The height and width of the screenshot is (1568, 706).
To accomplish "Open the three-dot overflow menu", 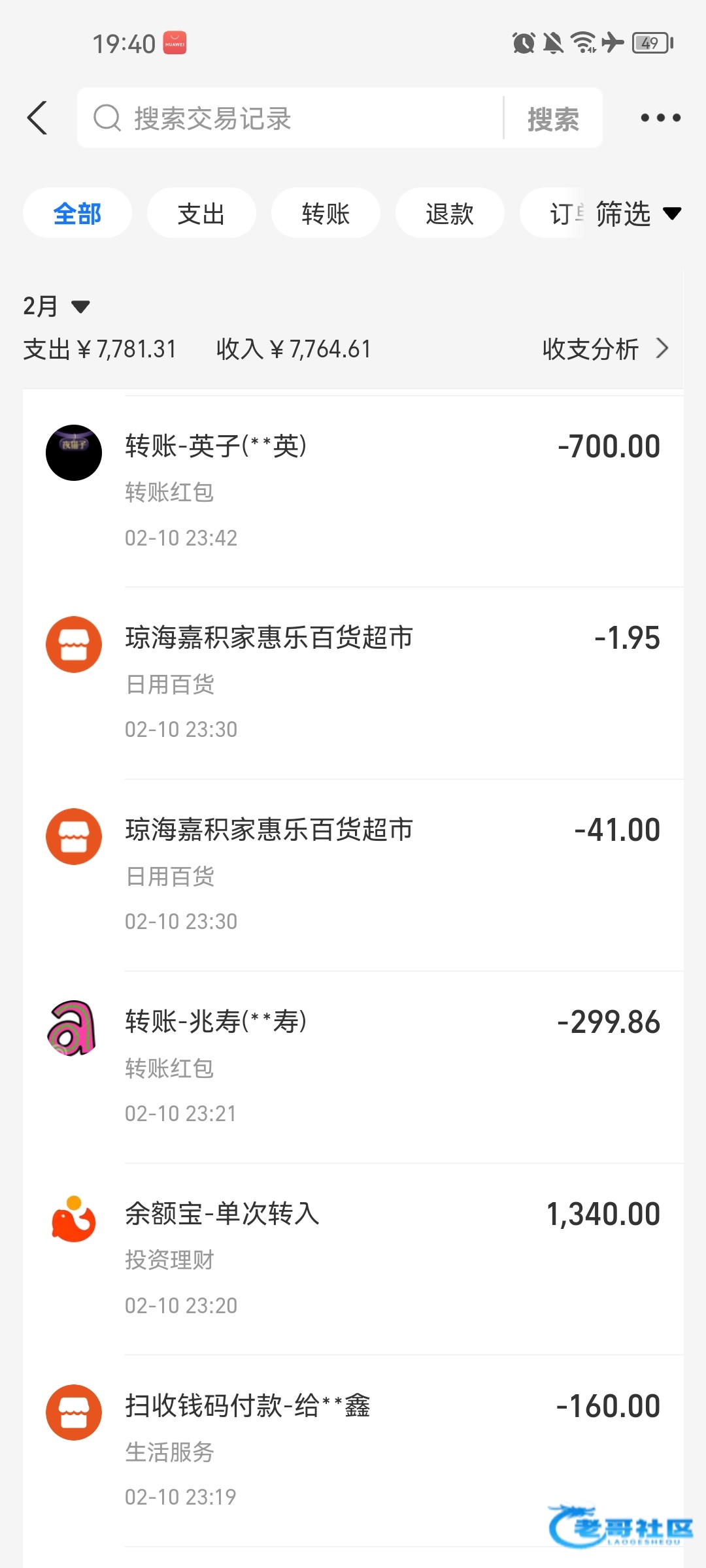I will pos(660,118).
